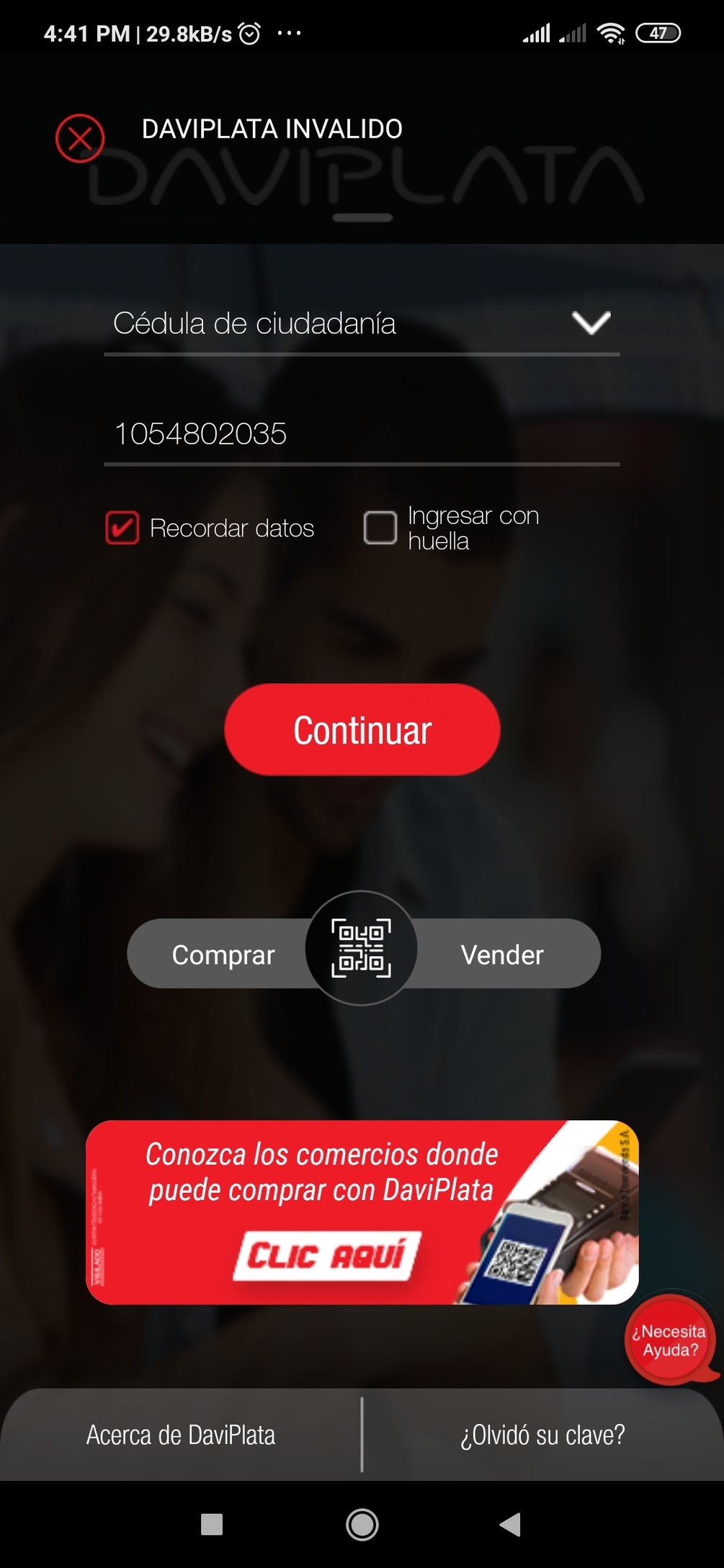This screenshot has width=724, height=1568.
Task: Open Acerca de DaviPlata
Action: click(x=181, y=1435)
